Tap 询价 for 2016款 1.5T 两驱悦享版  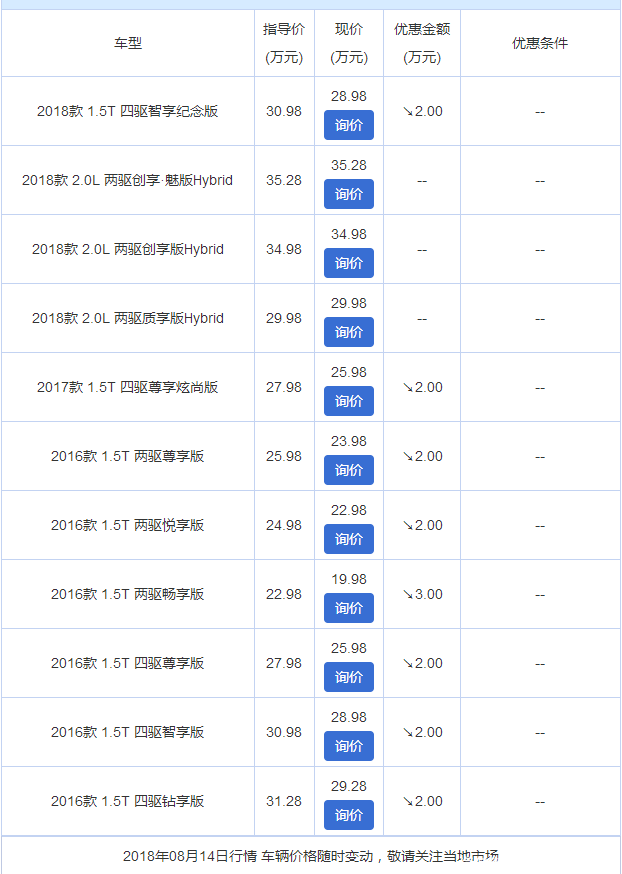click(349, 539)
